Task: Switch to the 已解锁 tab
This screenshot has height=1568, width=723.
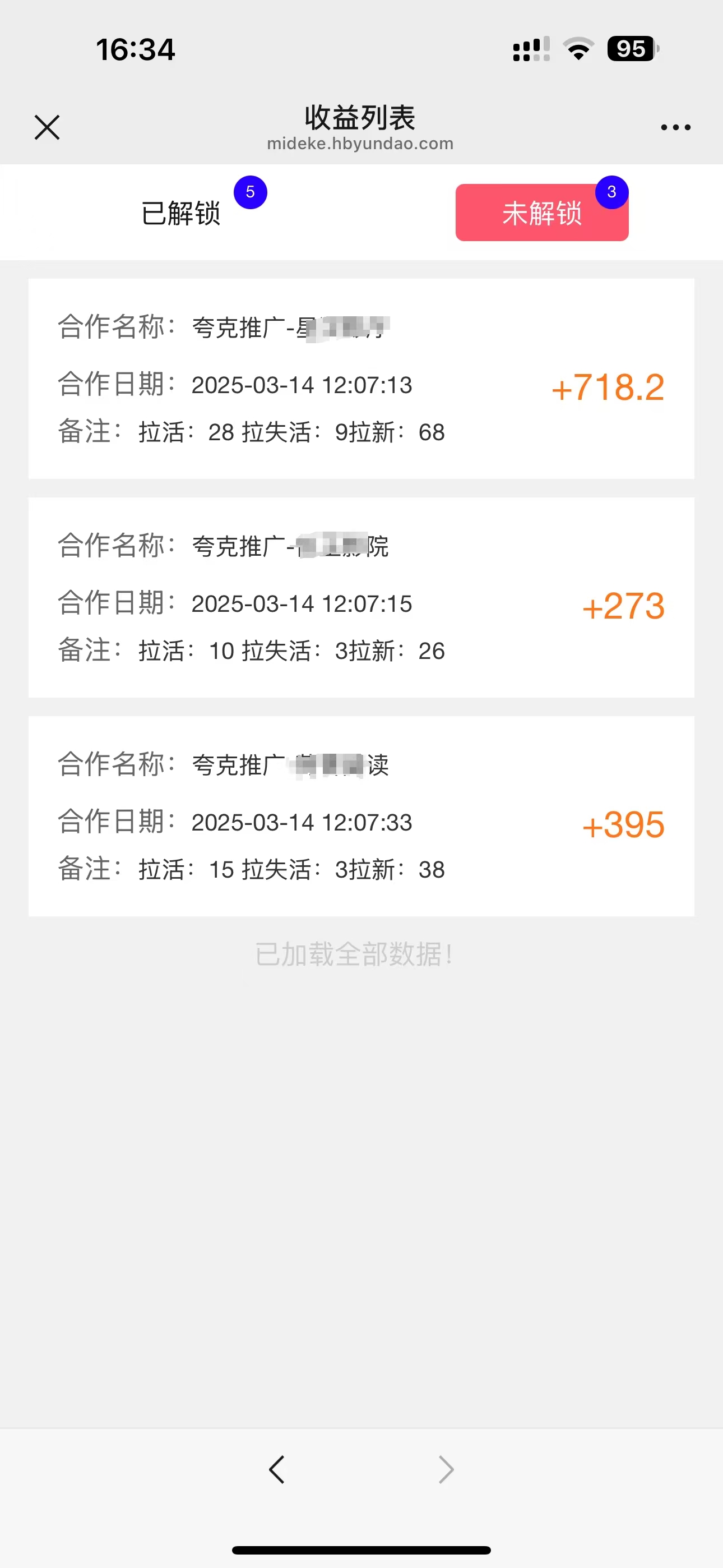Action: (180, 213)
